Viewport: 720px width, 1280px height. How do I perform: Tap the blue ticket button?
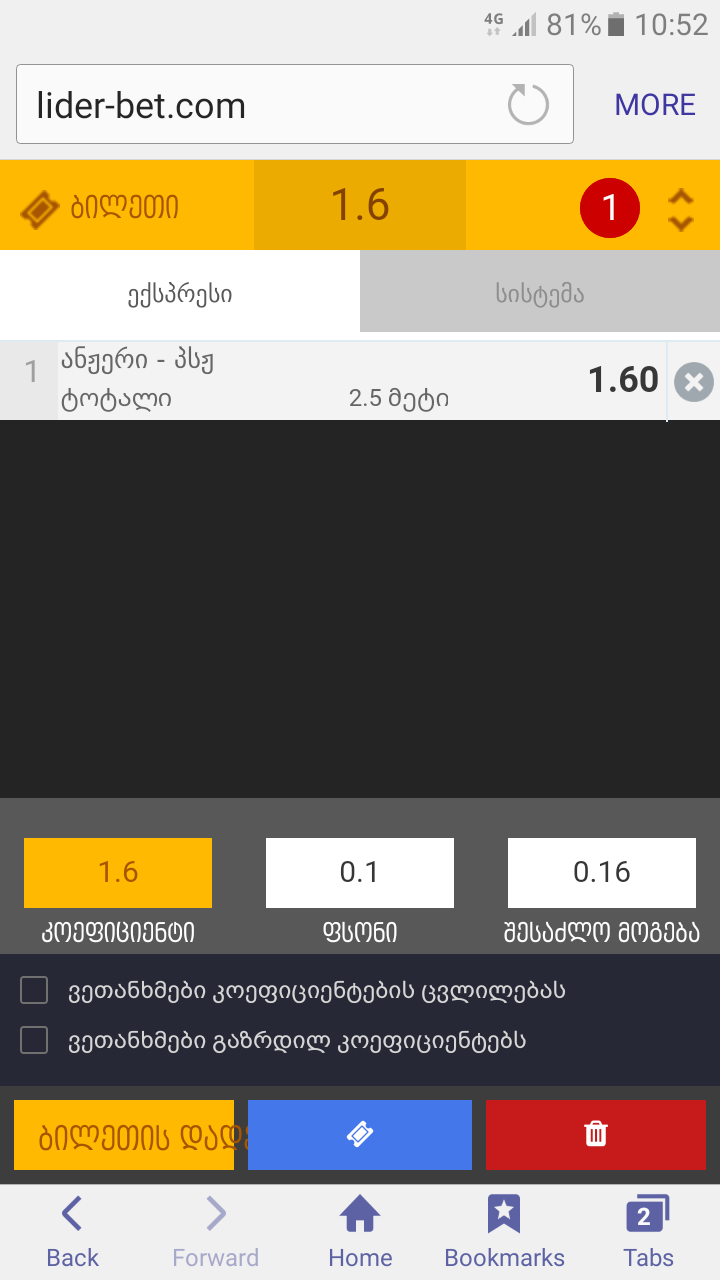point(360,1135)
